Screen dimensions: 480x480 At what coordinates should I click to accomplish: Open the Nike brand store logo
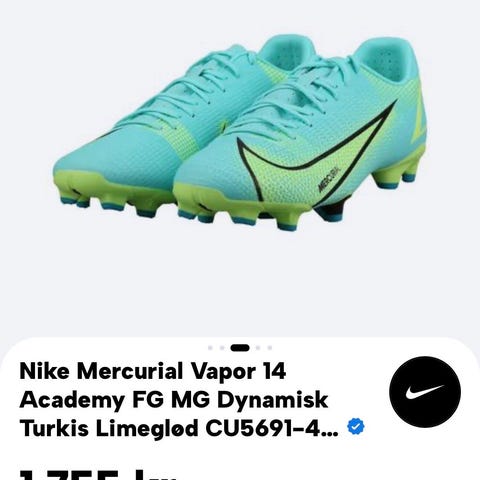(425, 392)
